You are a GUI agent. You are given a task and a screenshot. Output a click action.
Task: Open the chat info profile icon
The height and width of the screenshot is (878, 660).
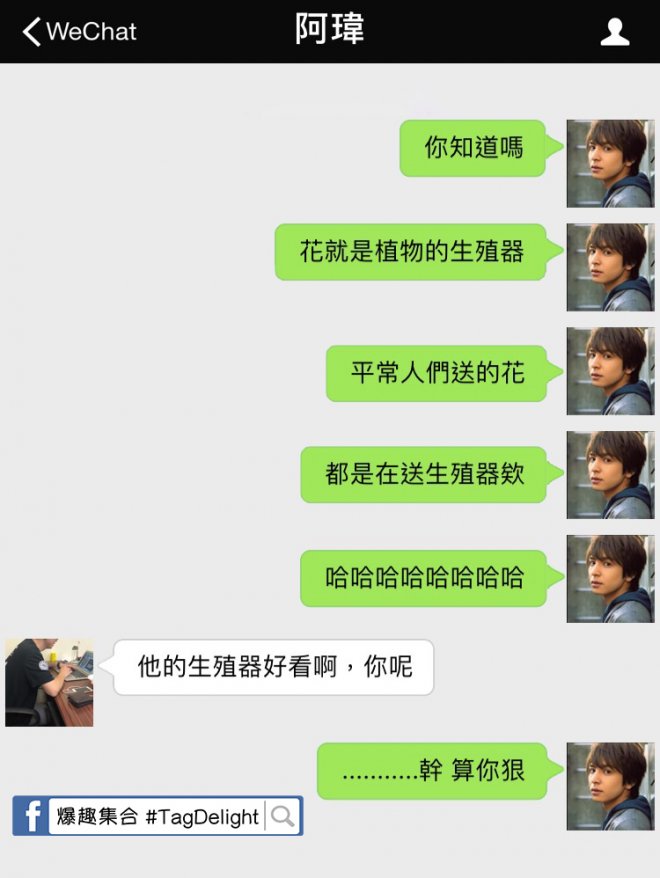coord(614,32)
